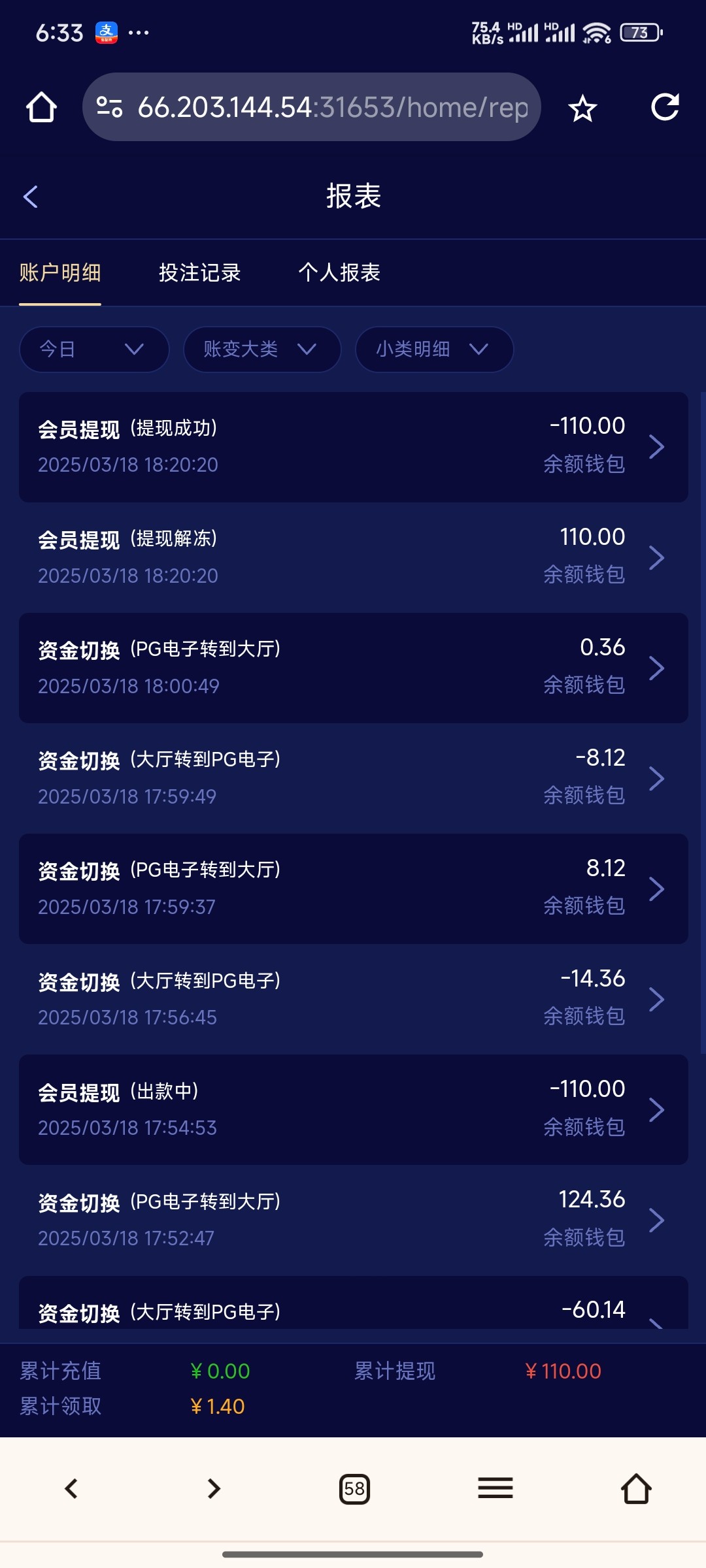Image resolution: width=706 pixels, height=1568 pixels.
Task: Switch to the 投注记录 tab
Action: point(200,272)
